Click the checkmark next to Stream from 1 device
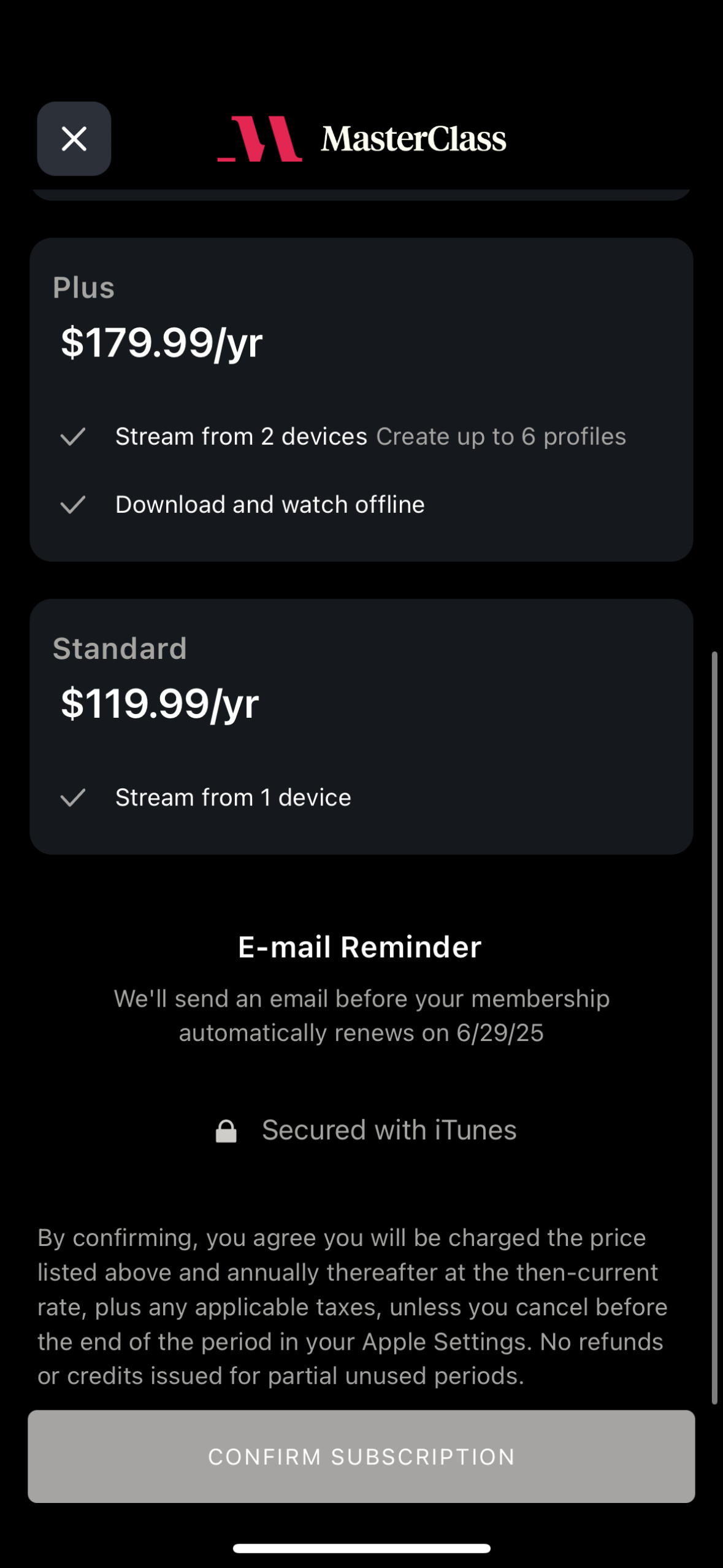The height and width of the screenshot is (1568, 723). (72, 797)
